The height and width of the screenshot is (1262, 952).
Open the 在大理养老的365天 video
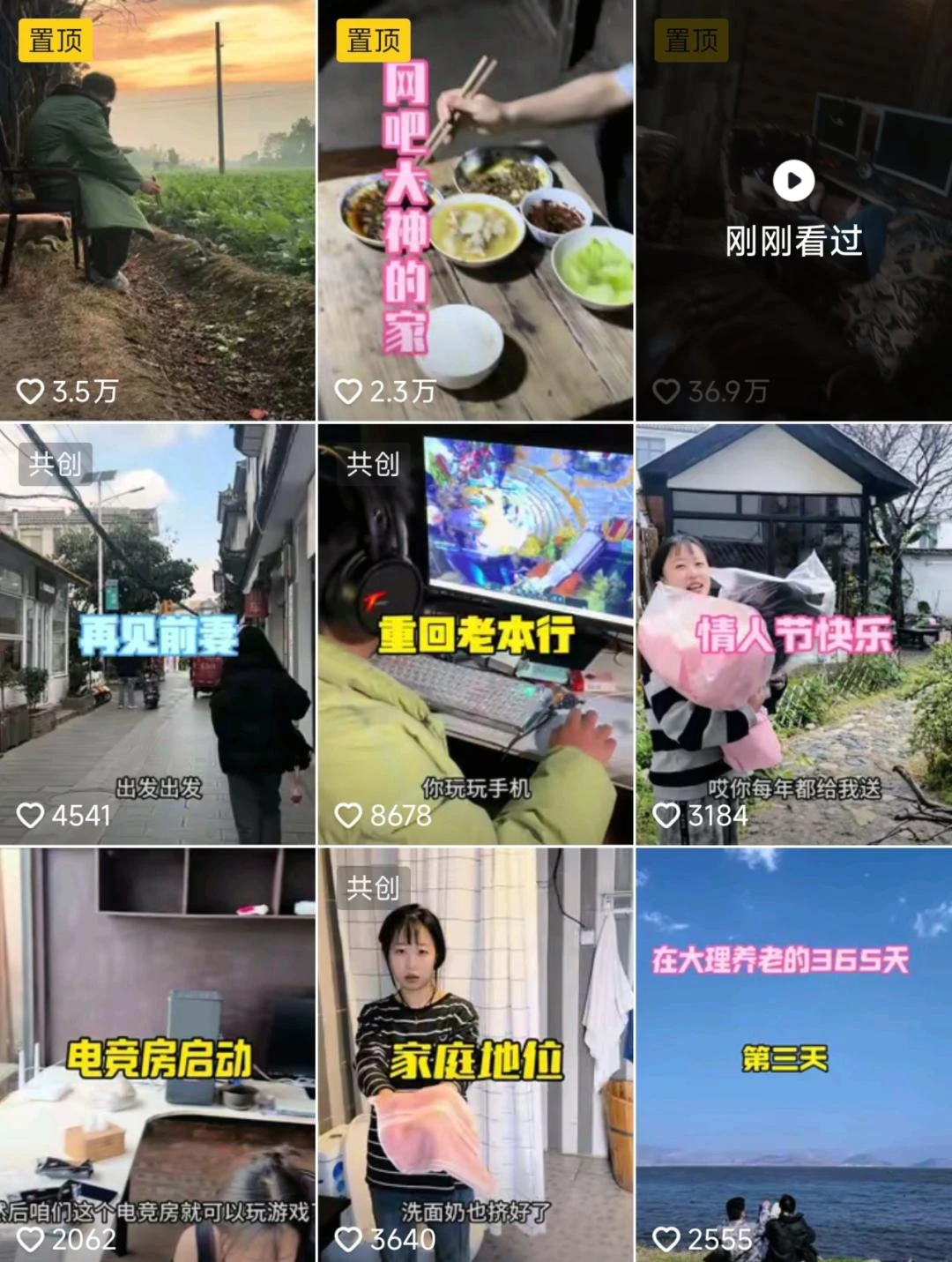coord(793,1054)
